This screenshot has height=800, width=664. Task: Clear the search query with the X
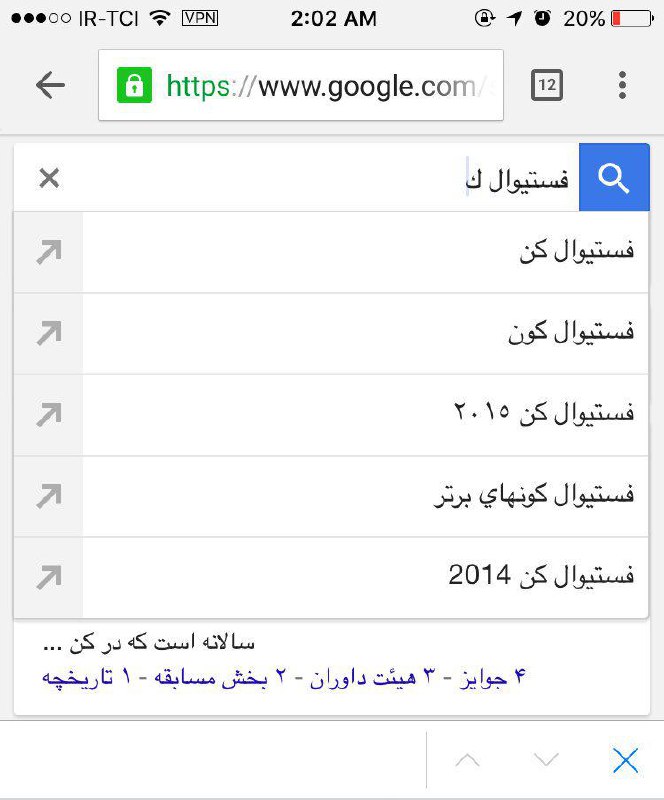(49, 179)
